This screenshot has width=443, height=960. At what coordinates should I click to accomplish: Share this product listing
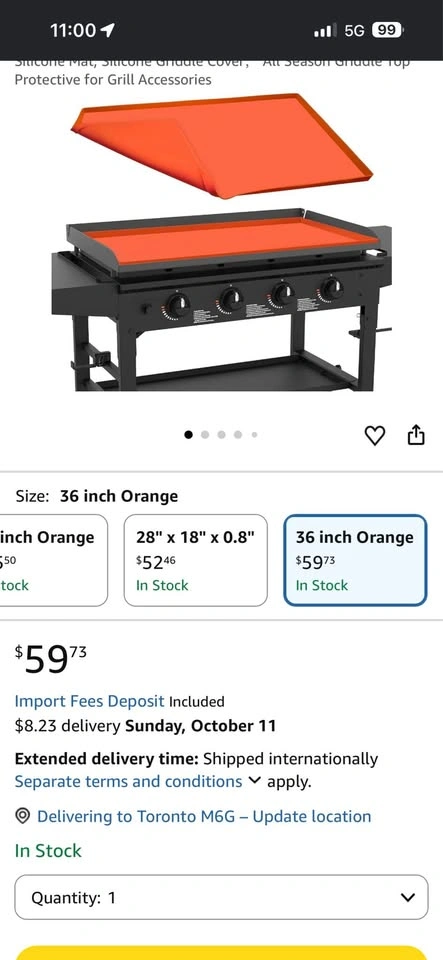(x=416, y=435)
